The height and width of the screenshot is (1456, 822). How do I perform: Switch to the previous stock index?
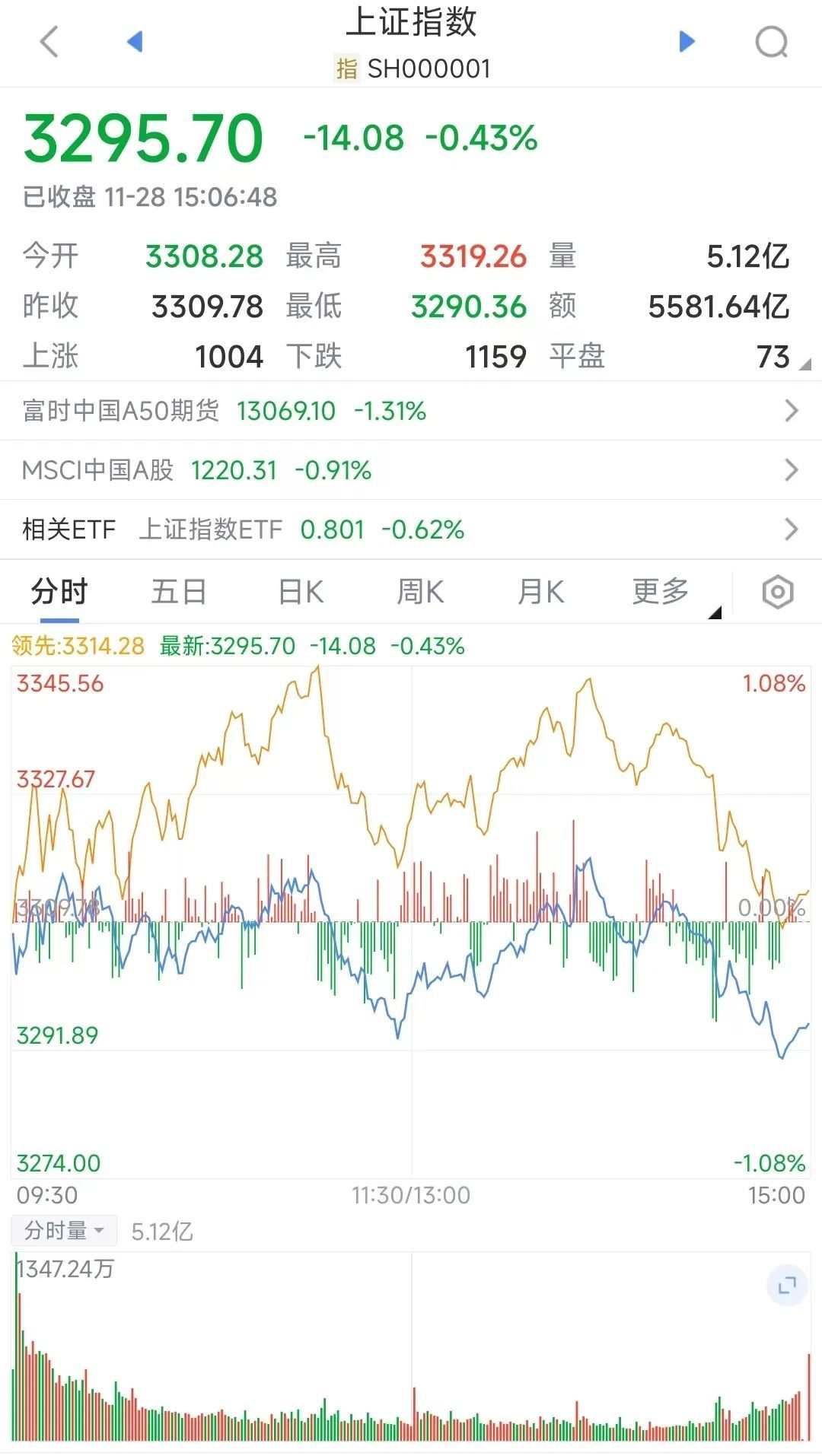pyautogui.click(x=135, y=42)
